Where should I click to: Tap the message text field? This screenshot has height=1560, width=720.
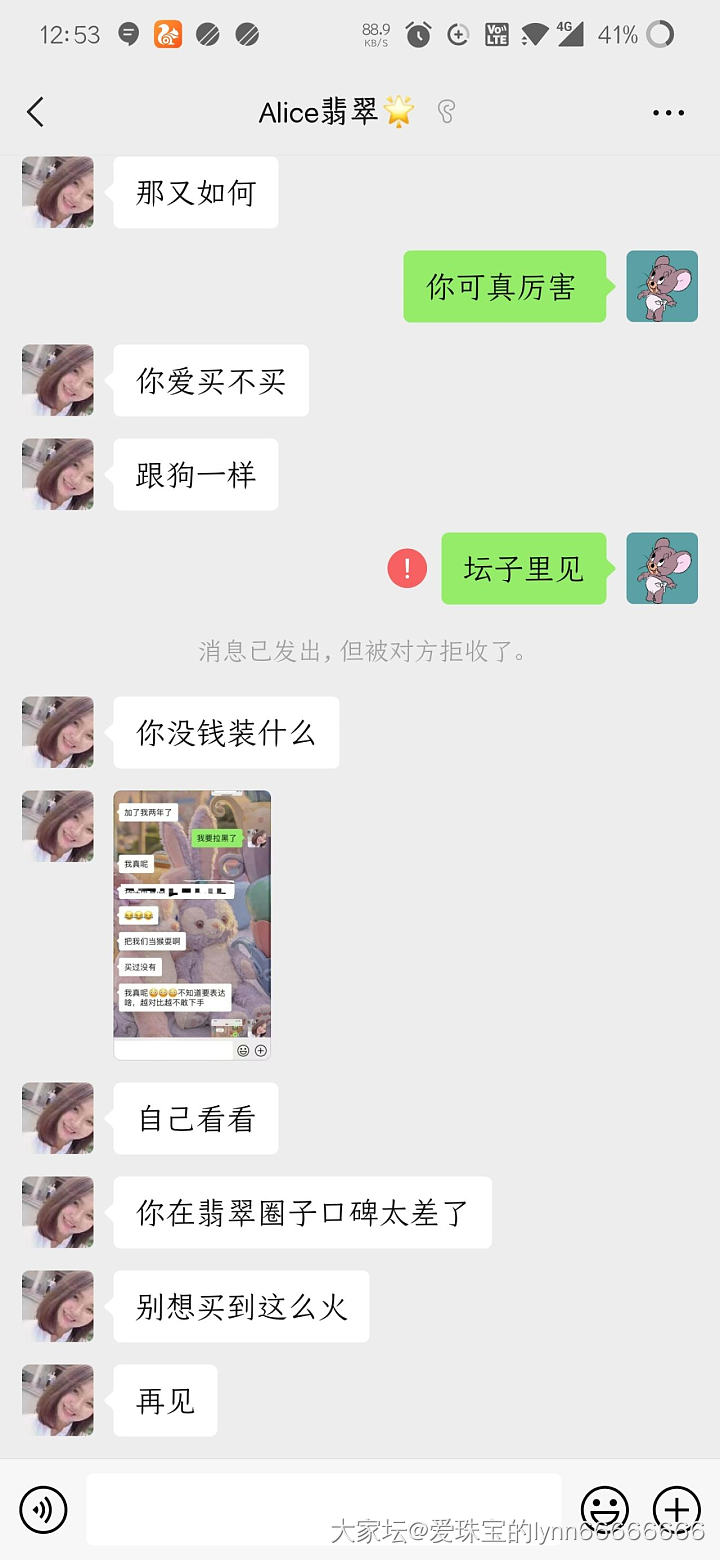pos(322,1509)
